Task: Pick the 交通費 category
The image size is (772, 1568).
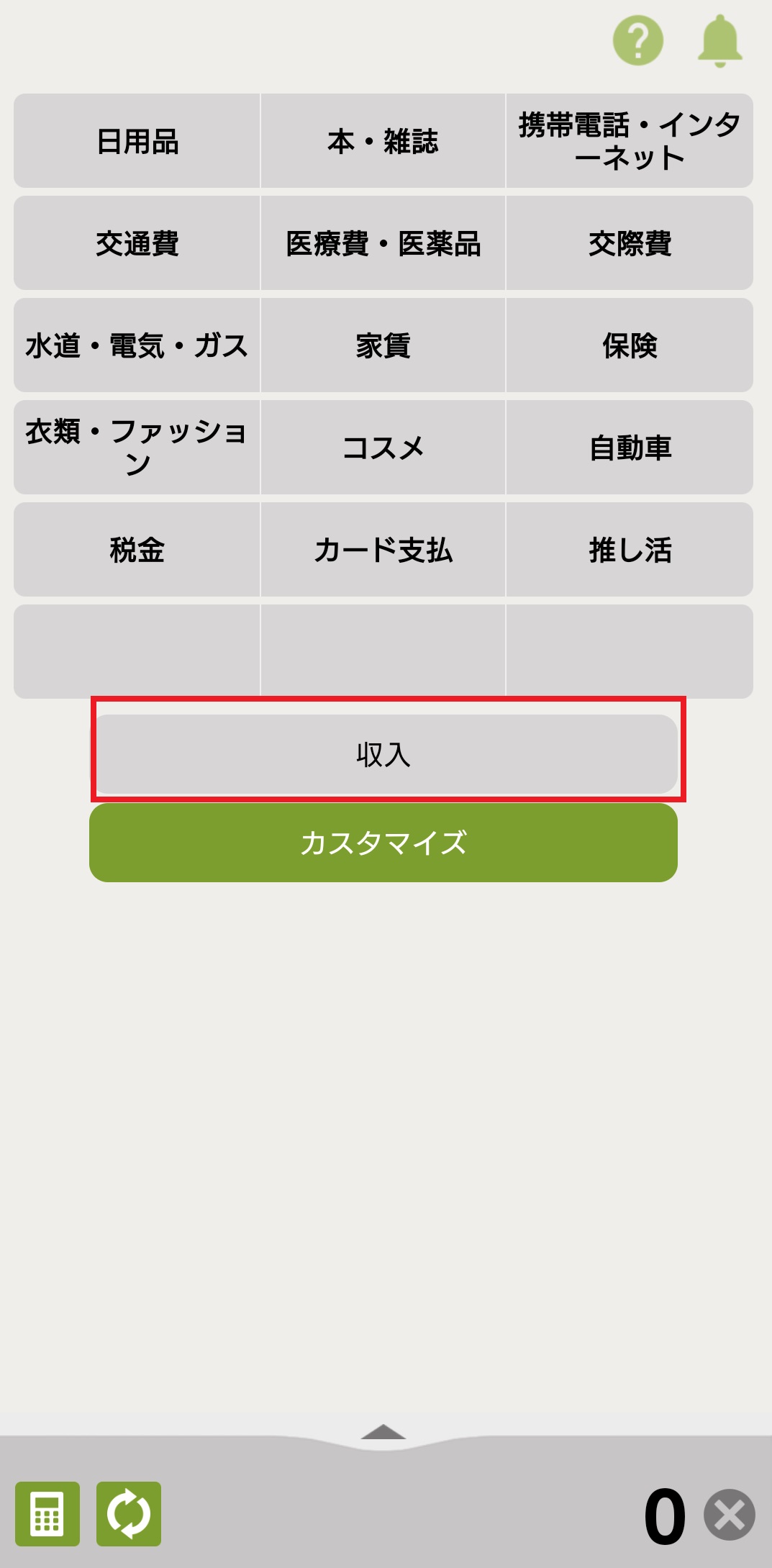Action: point(137,243)
